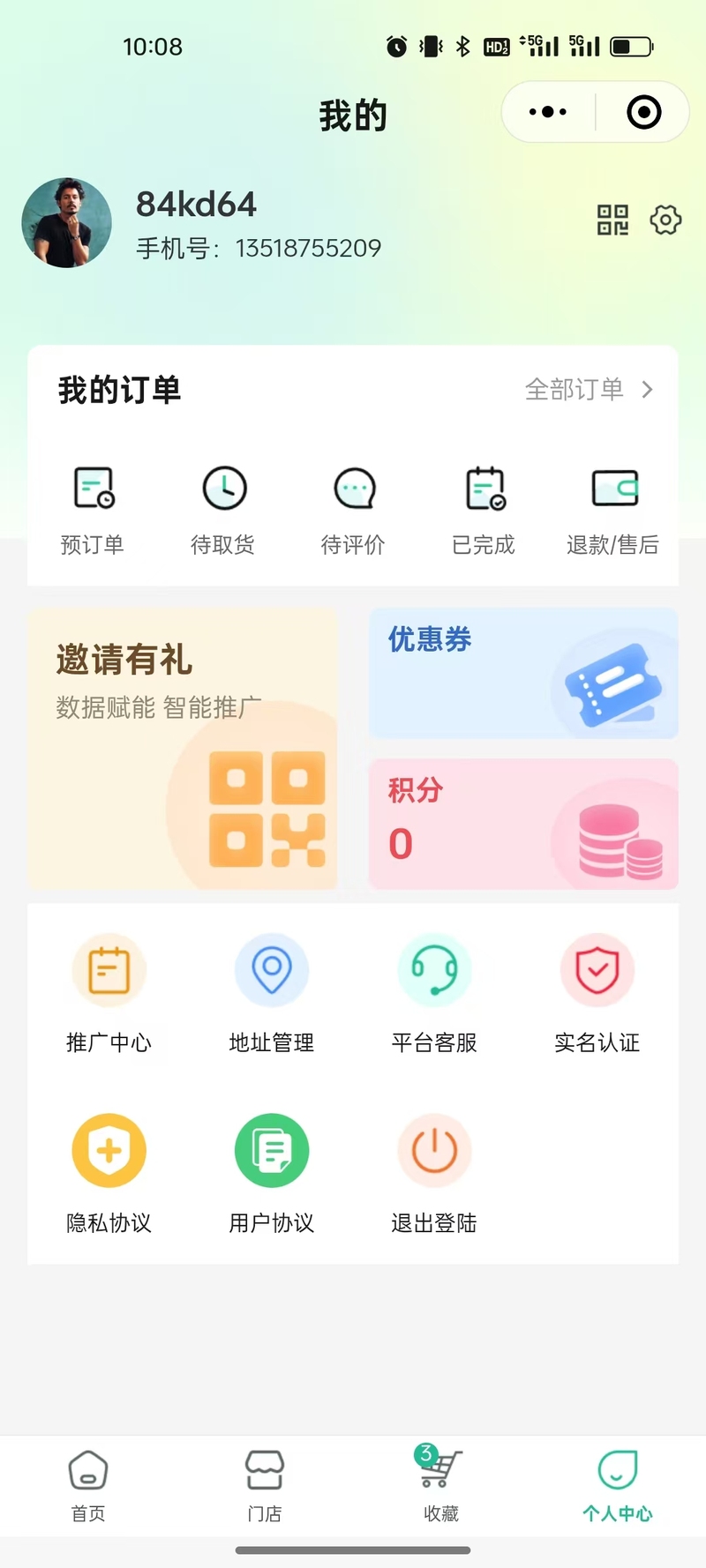
Task: Switch to the 收藏 cart tab
Action: (440, 1486)
